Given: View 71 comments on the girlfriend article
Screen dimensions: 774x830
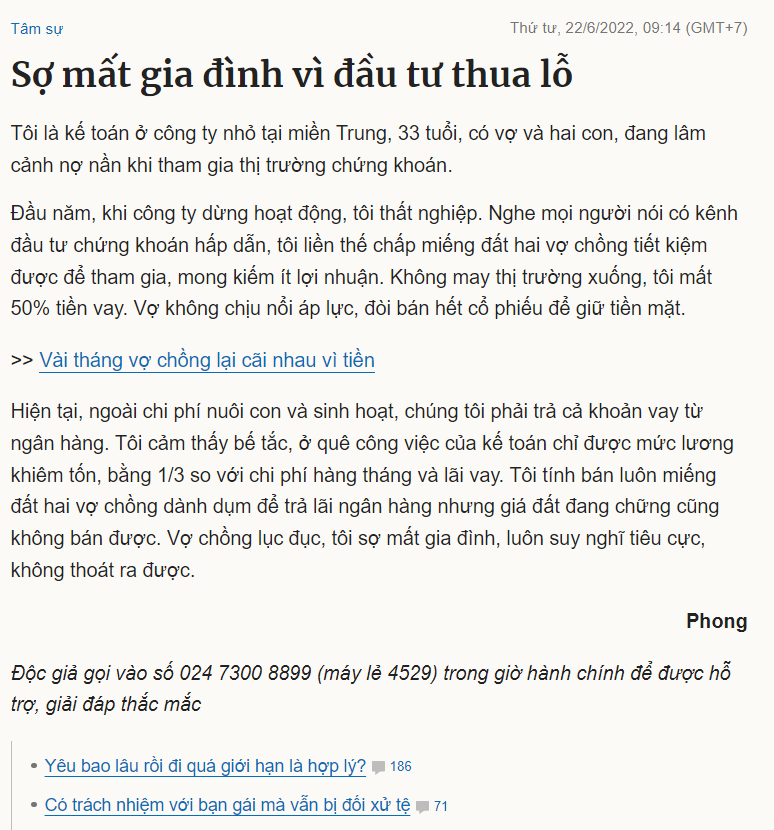Looking at the screenshot, I should click(432, 806).
